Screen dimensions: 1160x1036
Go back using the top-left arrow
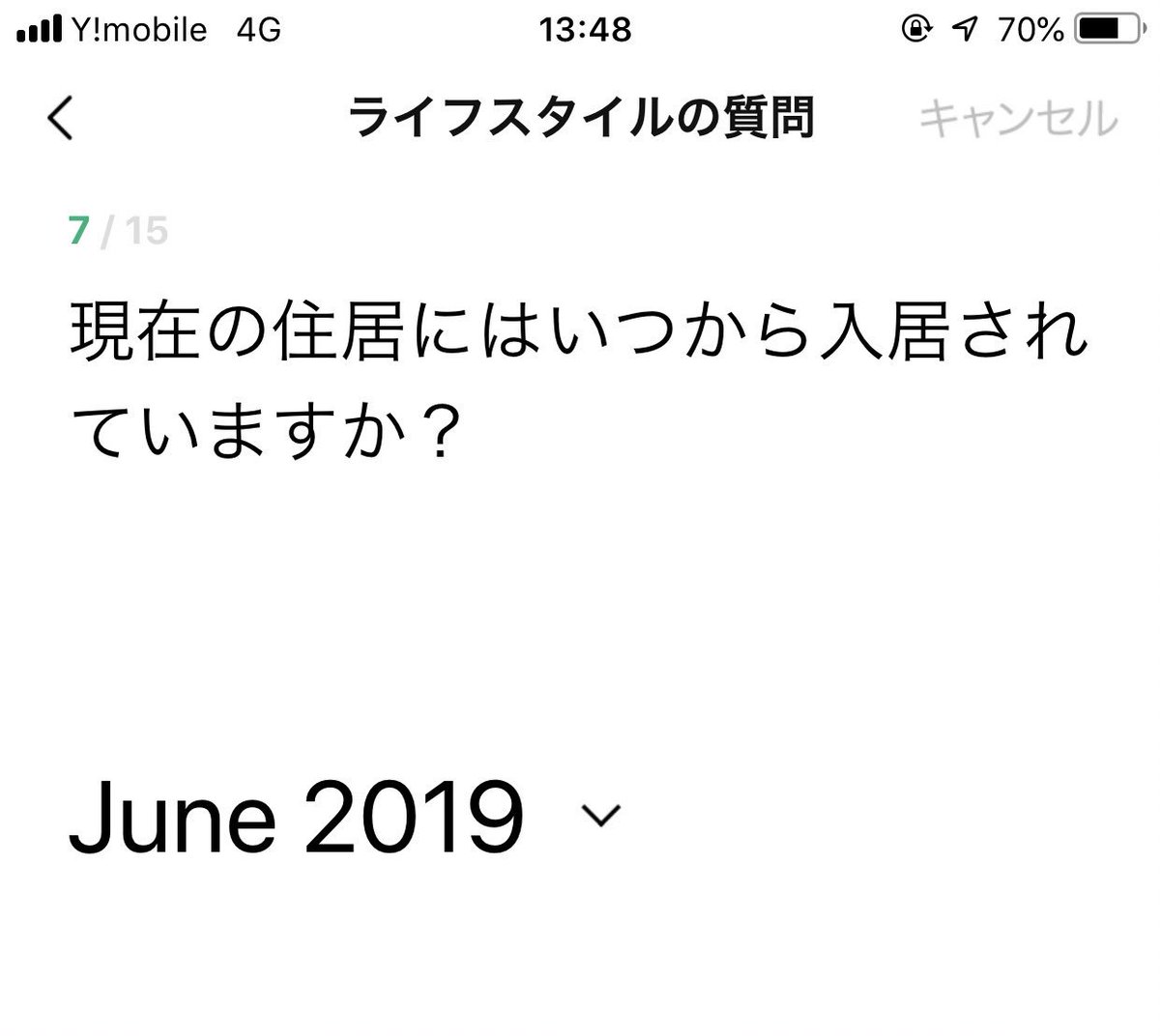[x=60, y=119]
